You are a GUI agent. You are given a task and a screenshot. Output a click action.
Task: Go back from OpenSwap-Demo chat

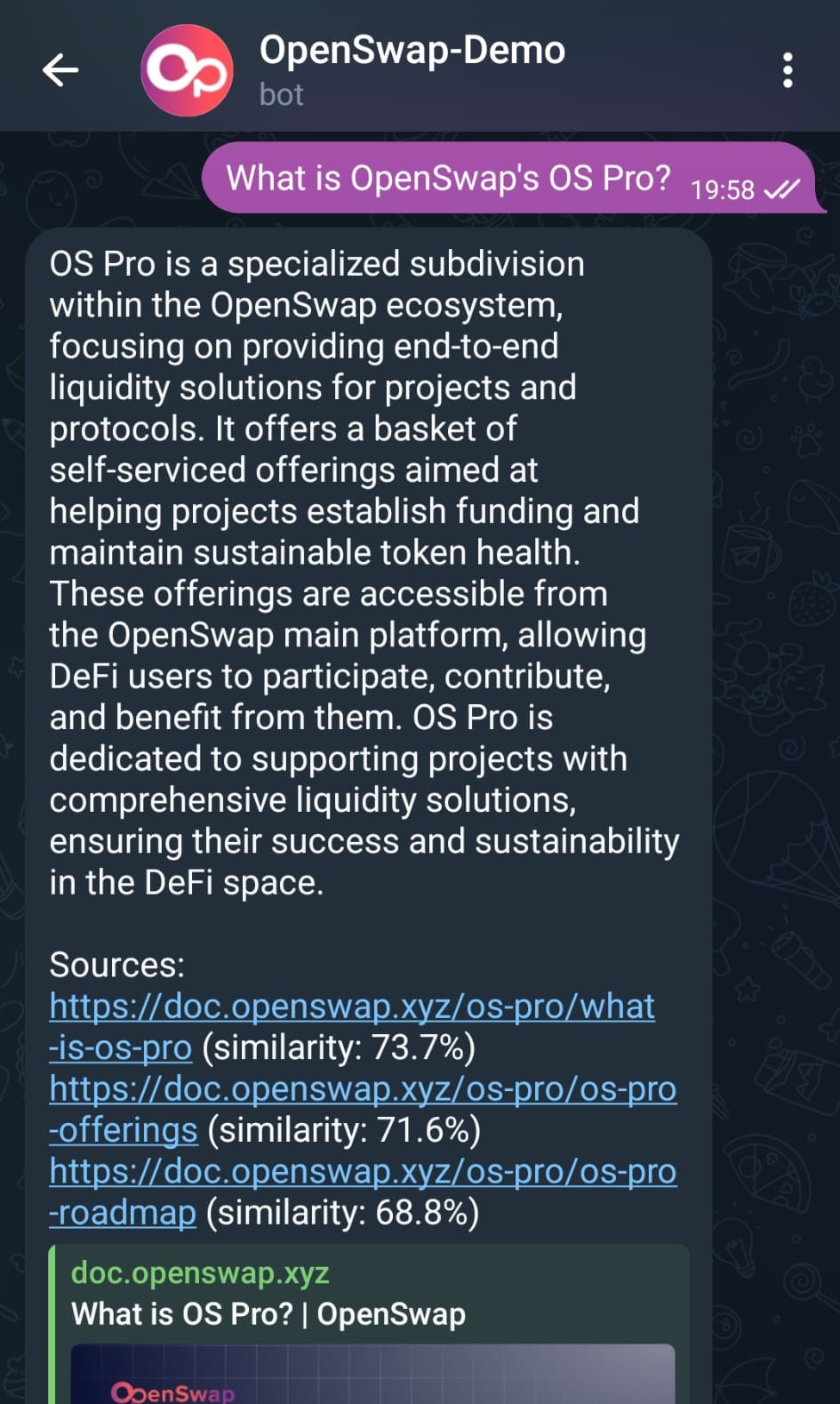point(60,69)
